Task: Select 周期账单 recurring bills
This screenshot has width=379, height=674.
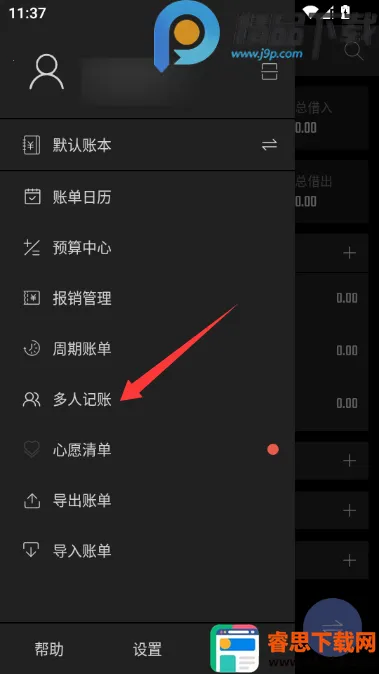Action: pos(147,349)
